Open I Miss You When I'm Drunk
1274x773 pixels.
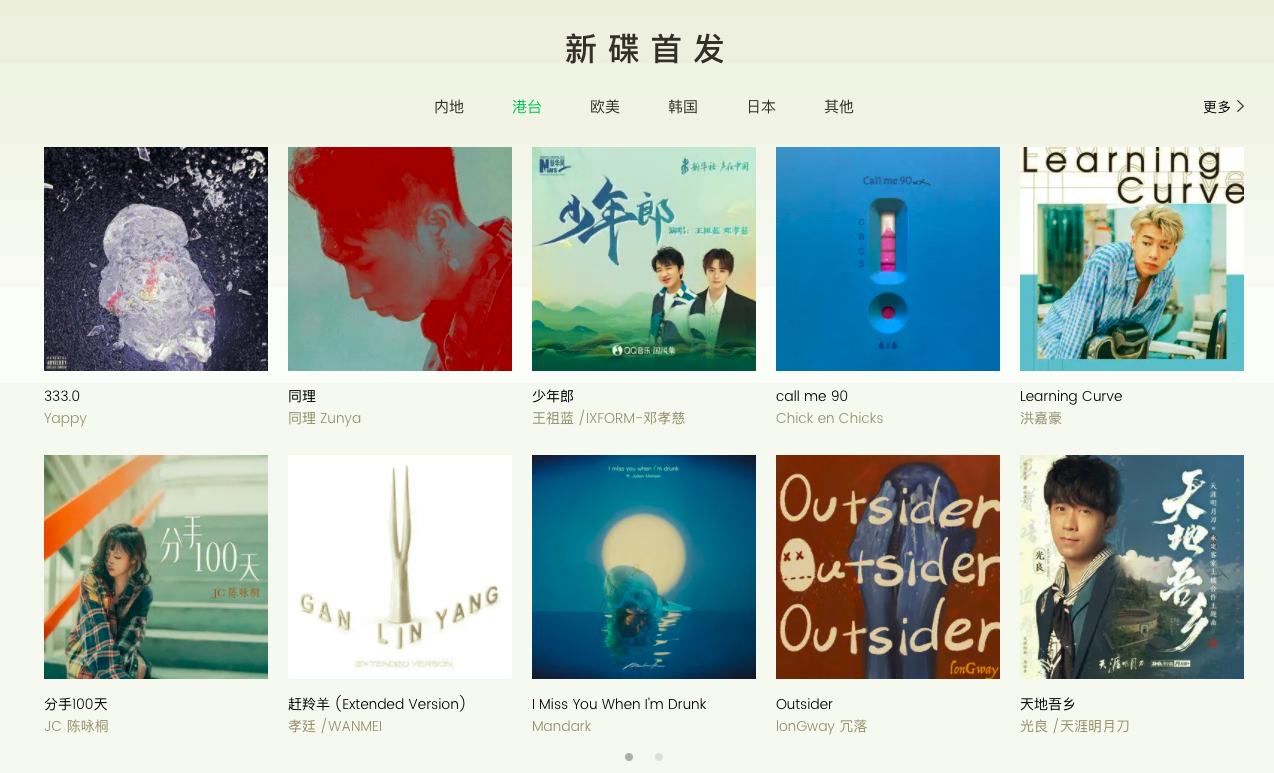[644, 567]
